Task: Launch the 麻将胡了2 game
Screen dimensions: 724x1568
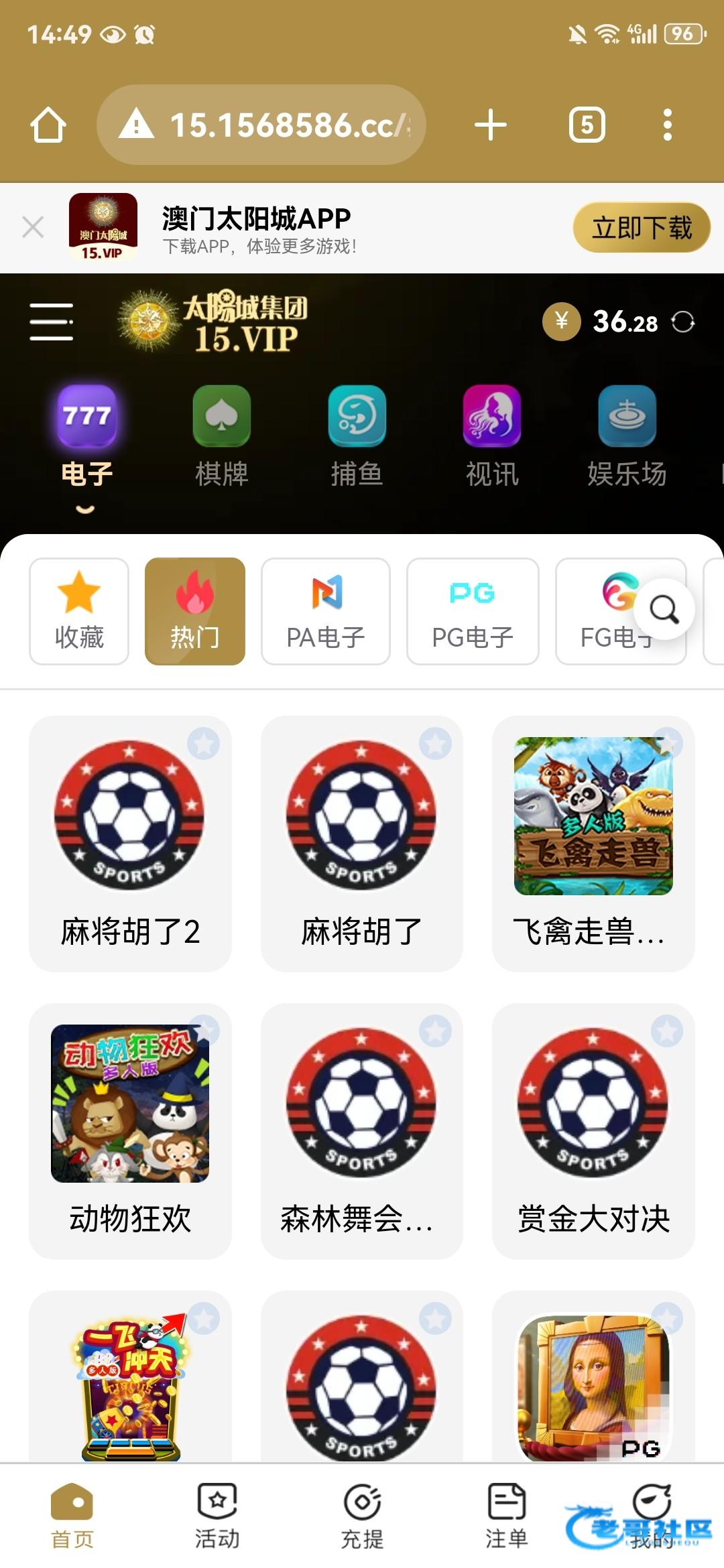Action: [x=130, y=843]
